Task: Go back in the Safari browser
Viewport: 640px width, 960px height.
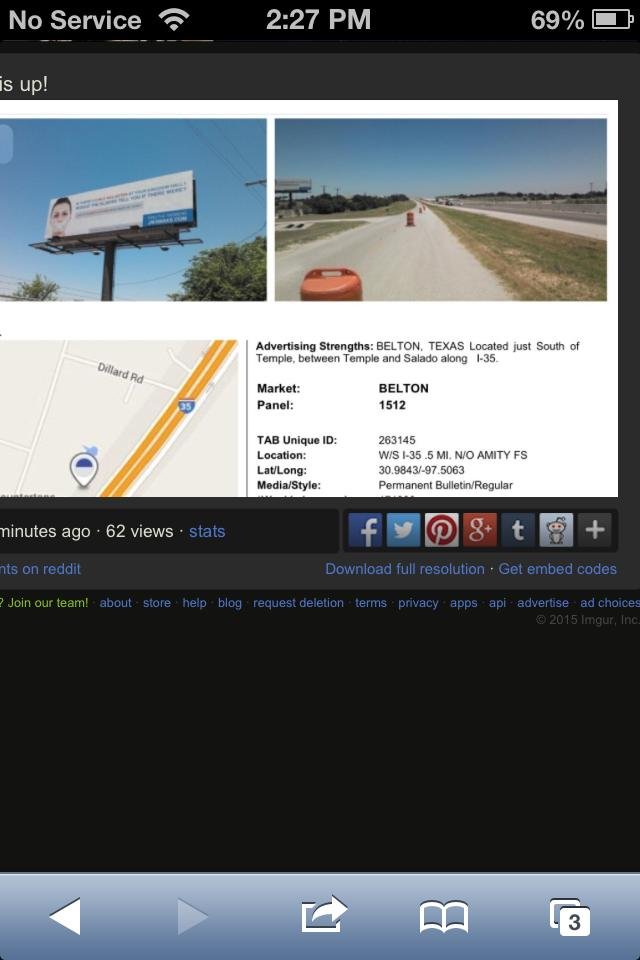Action: click(65, 916)
